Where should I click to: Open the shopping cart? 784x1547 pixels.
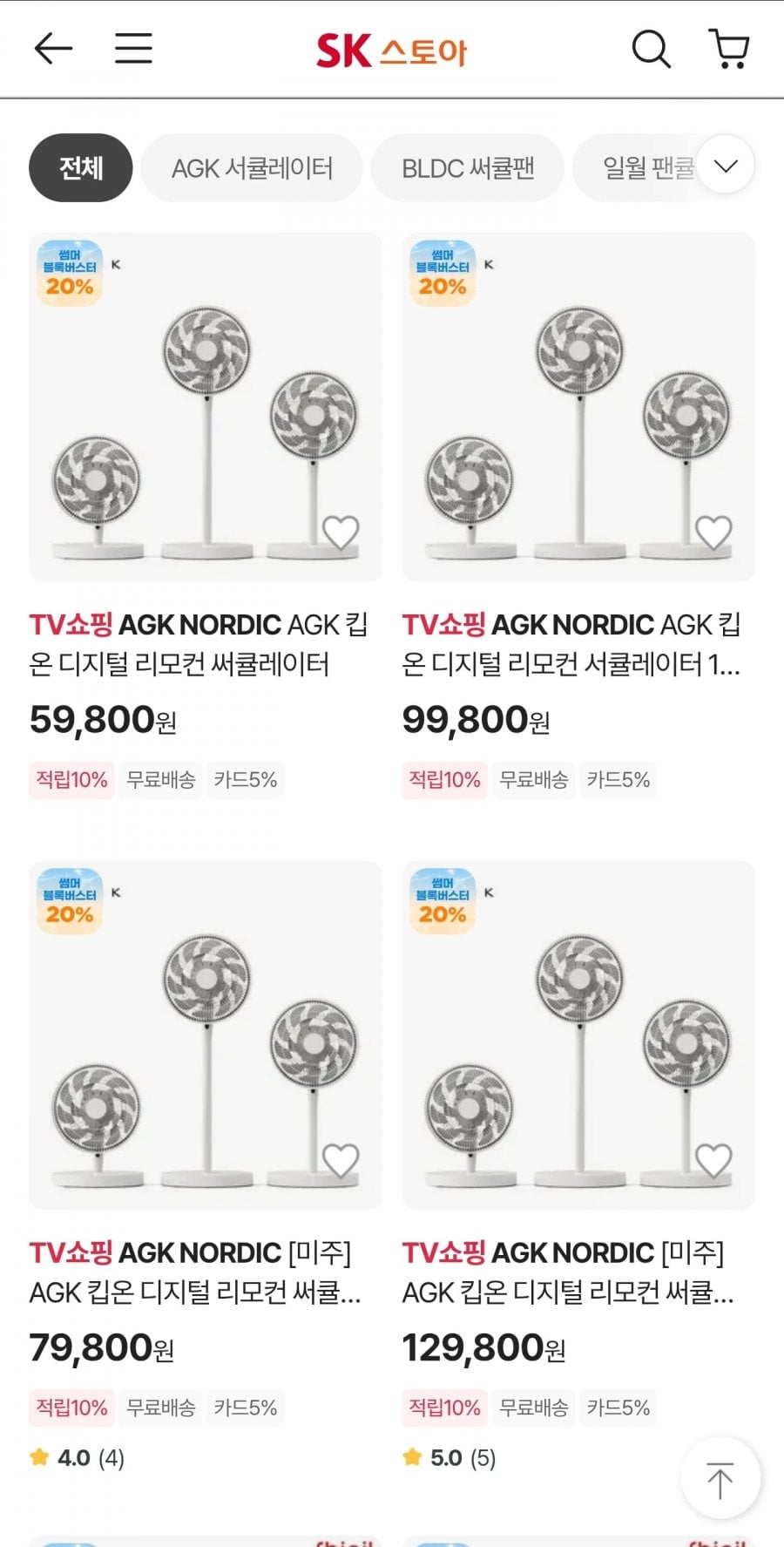729,49
